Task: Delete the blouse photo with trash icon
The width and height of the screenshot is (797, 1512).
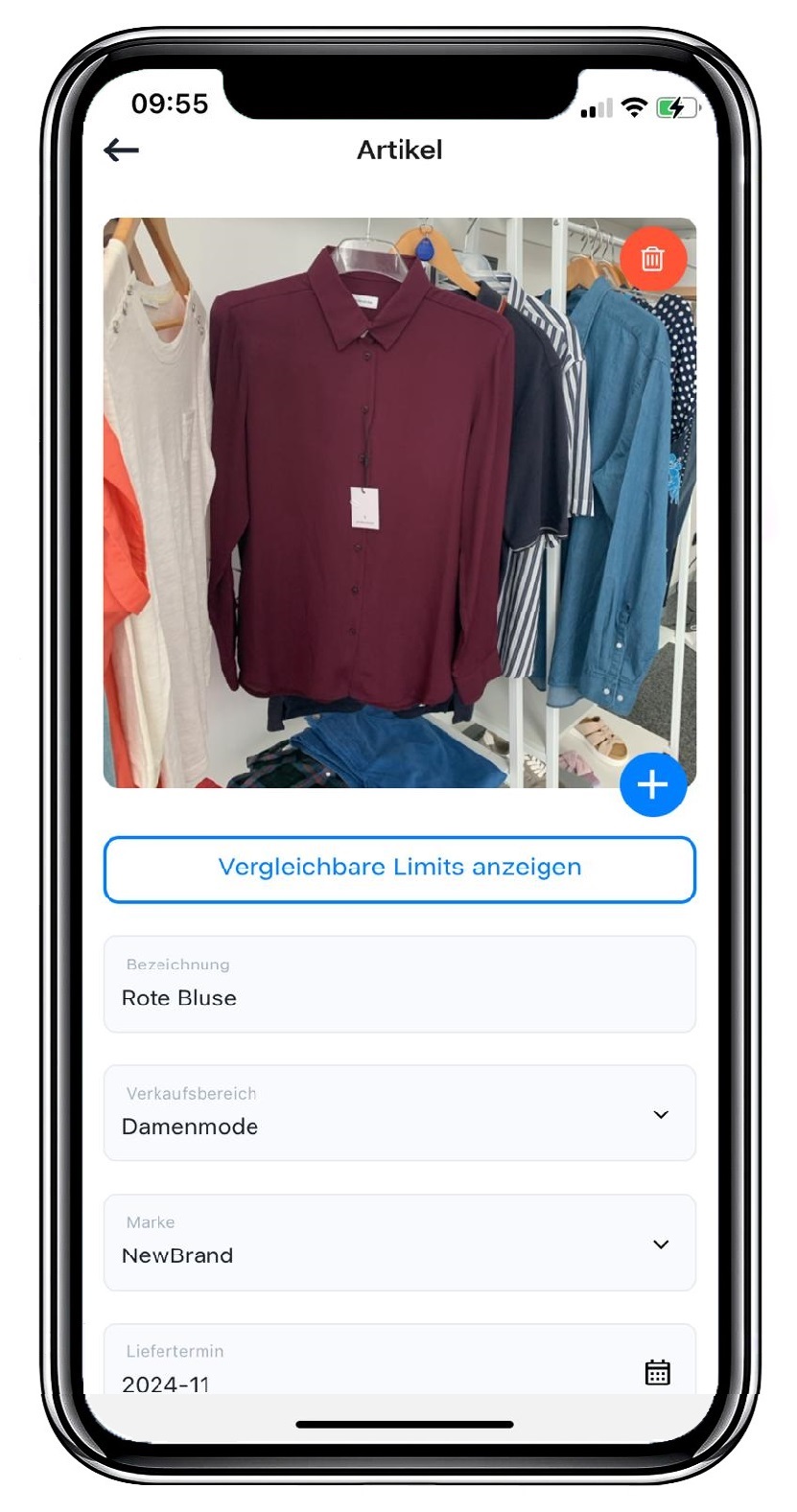Action: (652, 258)
